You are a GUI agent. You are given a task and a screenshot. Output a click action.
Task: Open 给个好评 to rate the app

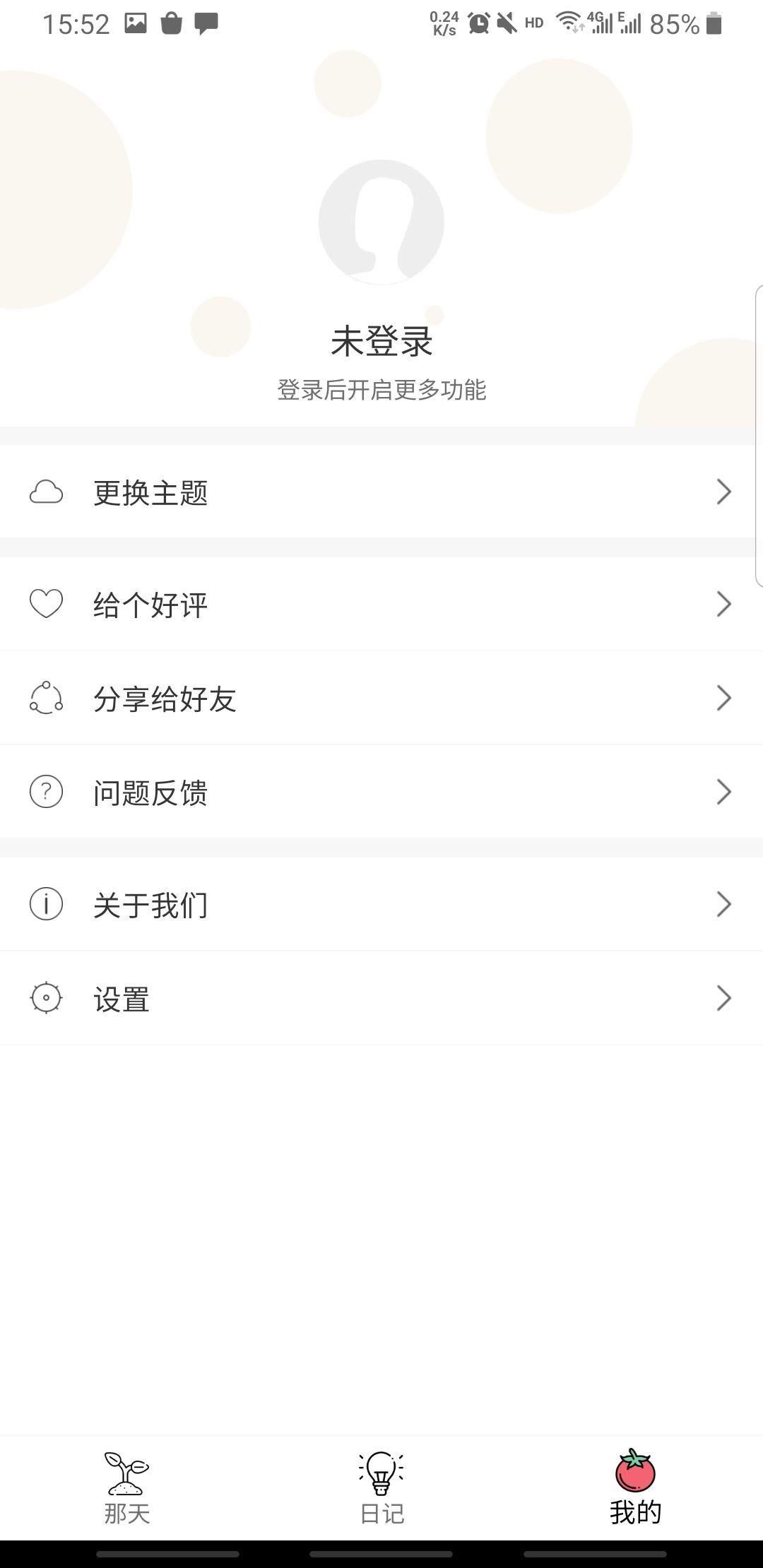coord(381,605)
